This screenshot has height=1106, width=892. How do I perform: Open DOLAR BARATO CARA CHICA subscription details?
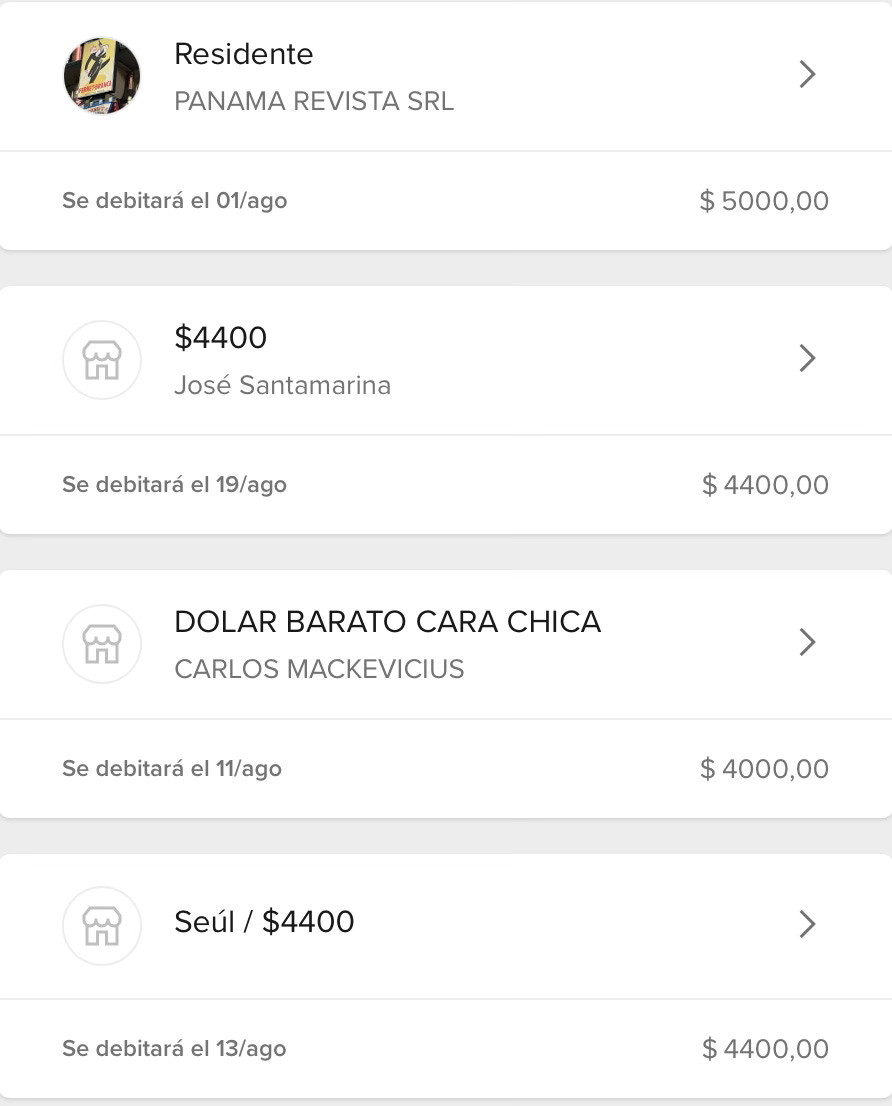(x=445, y=643)
